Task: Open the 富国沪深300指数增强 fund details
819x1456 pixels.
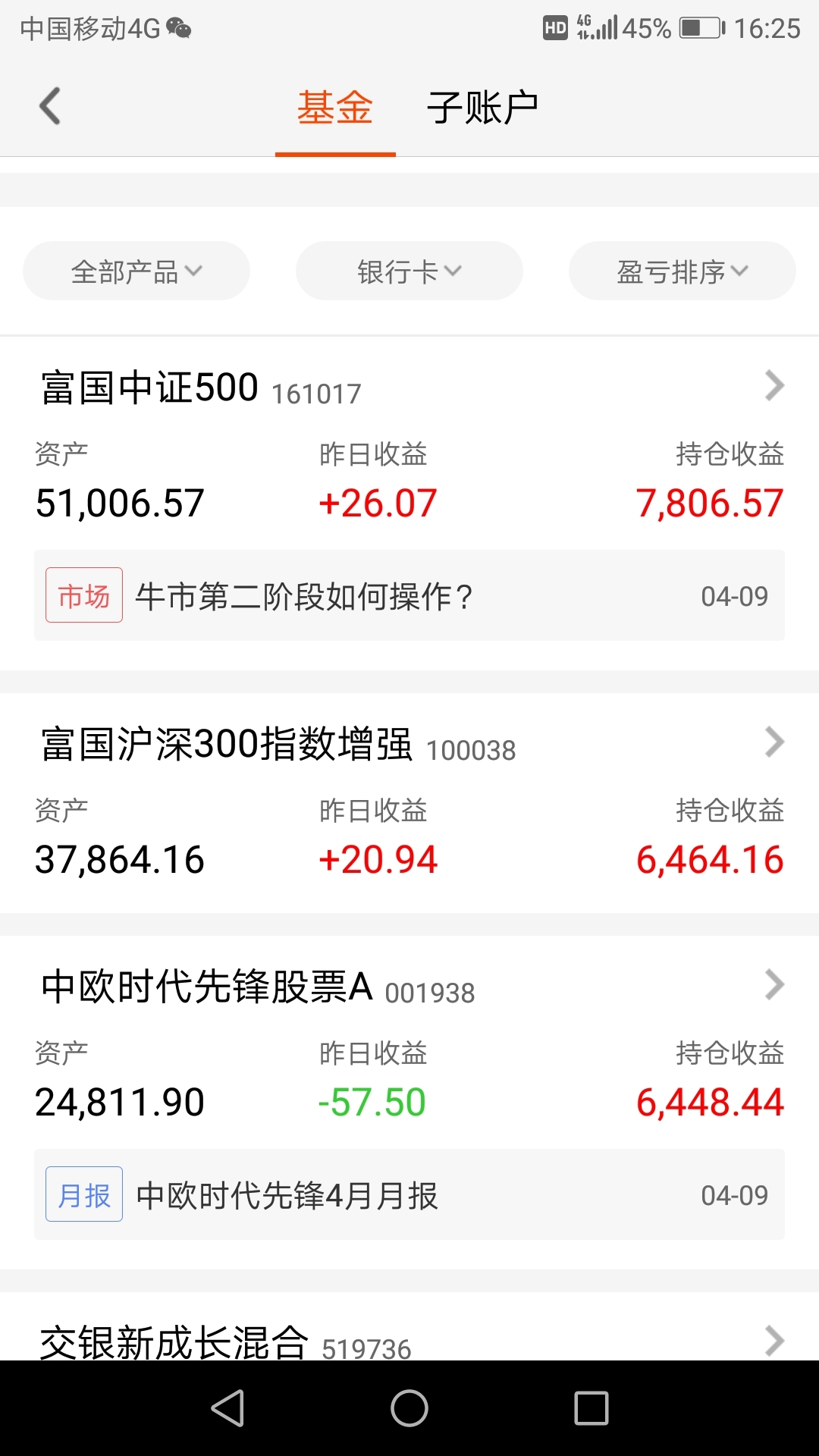Action: tap(409, 802)
